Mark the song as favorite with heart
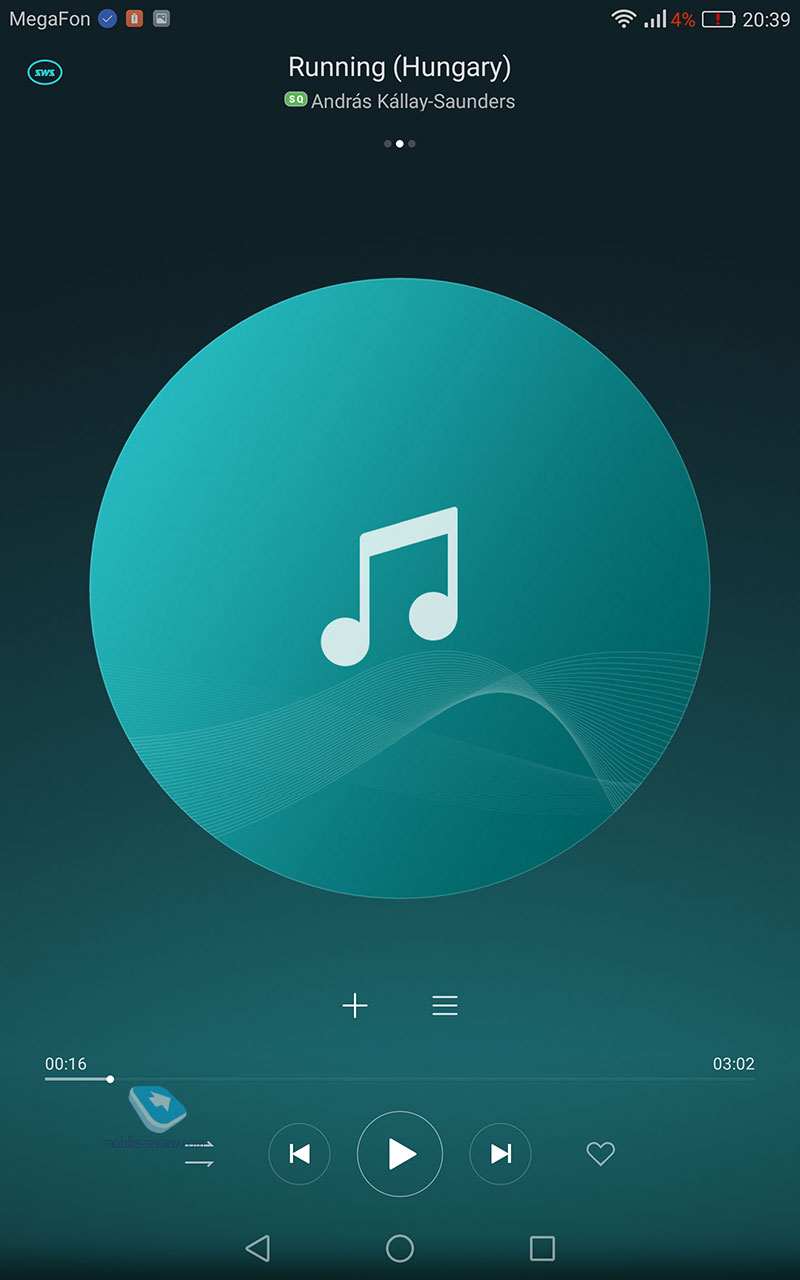 click(600, 1154)
